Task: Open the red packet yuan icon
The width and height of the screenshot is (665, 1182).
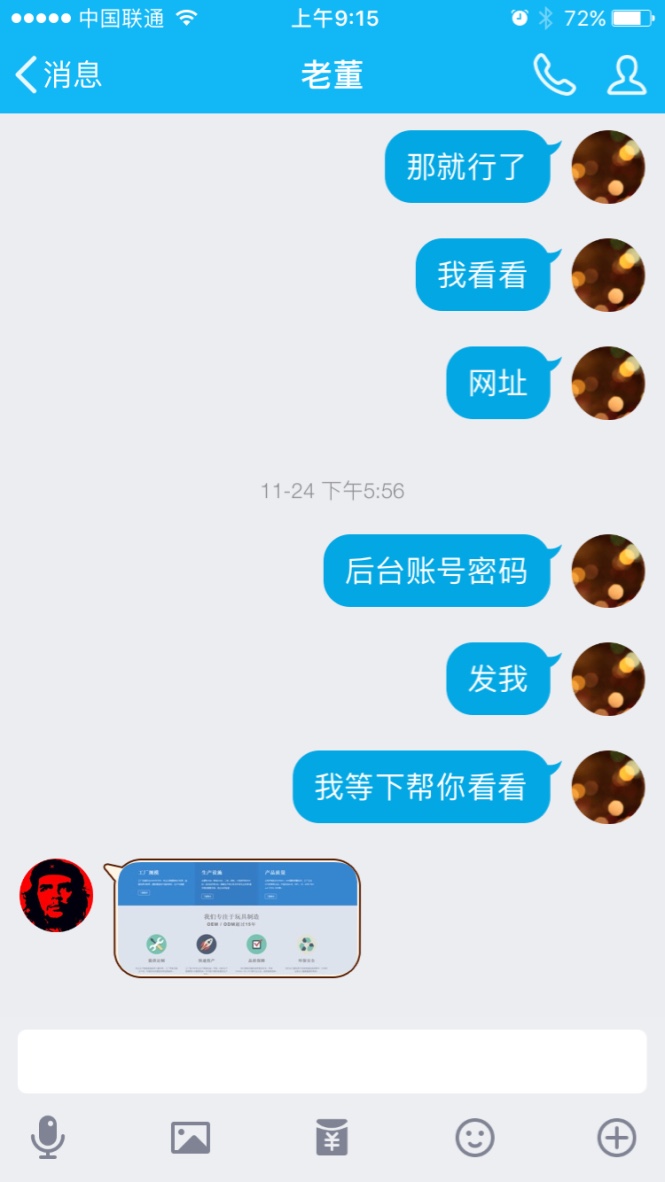Action: (x=332, y=1138)
